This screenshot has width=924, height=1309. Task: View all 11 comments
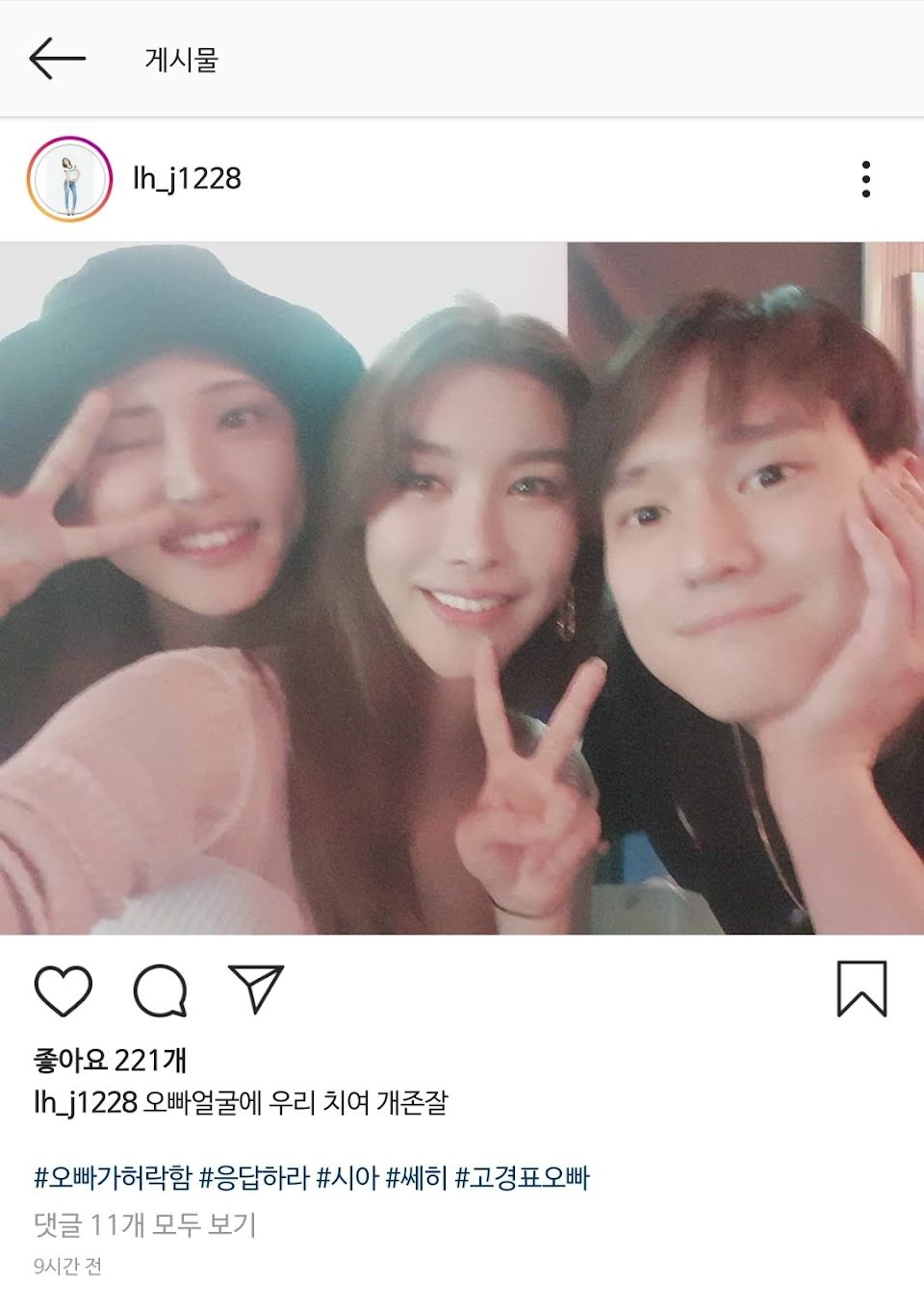[x=145, y=1225]
